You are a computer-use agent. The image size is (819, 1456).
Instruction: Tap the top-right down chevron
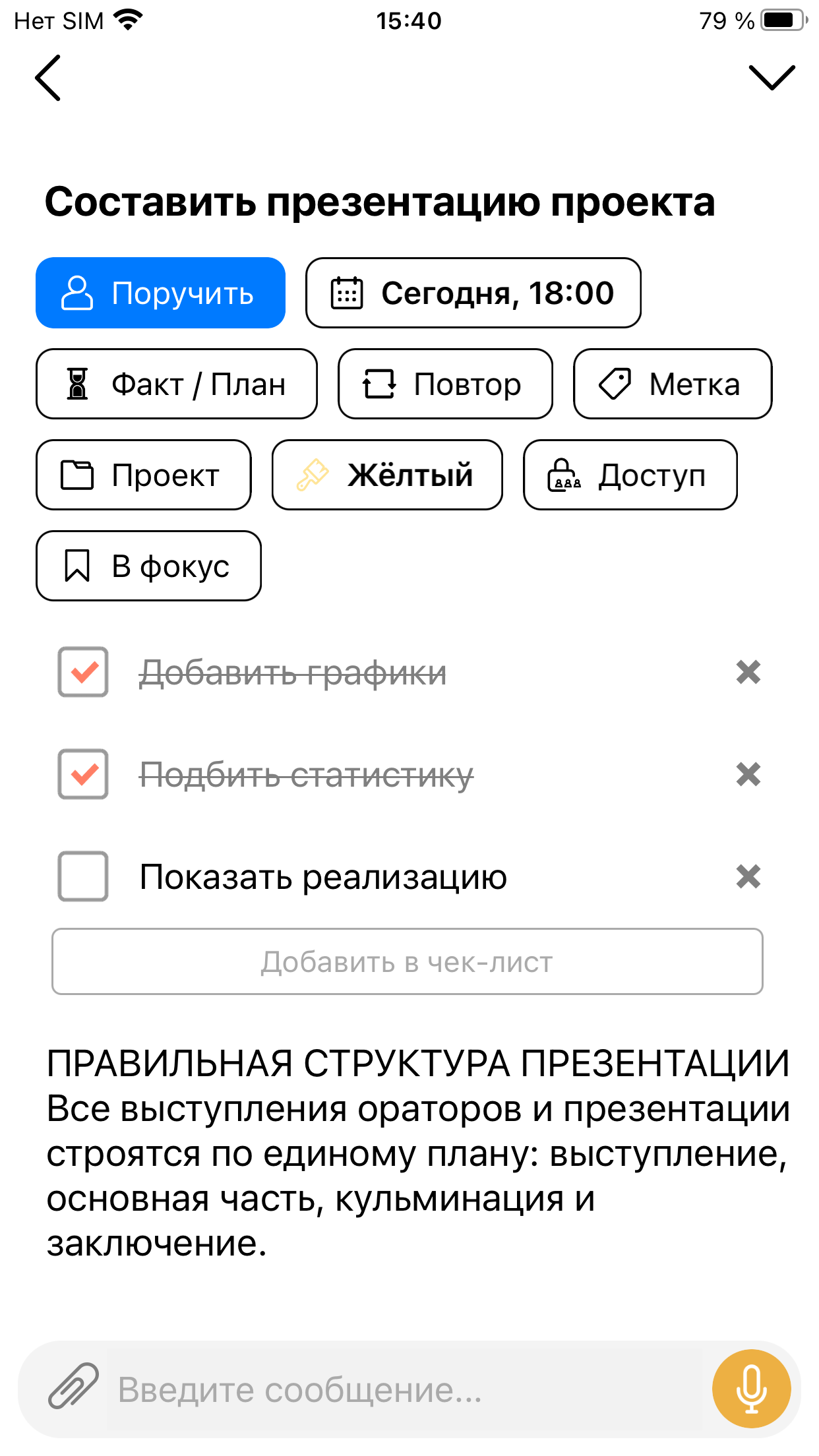click(x=772, y=78)
